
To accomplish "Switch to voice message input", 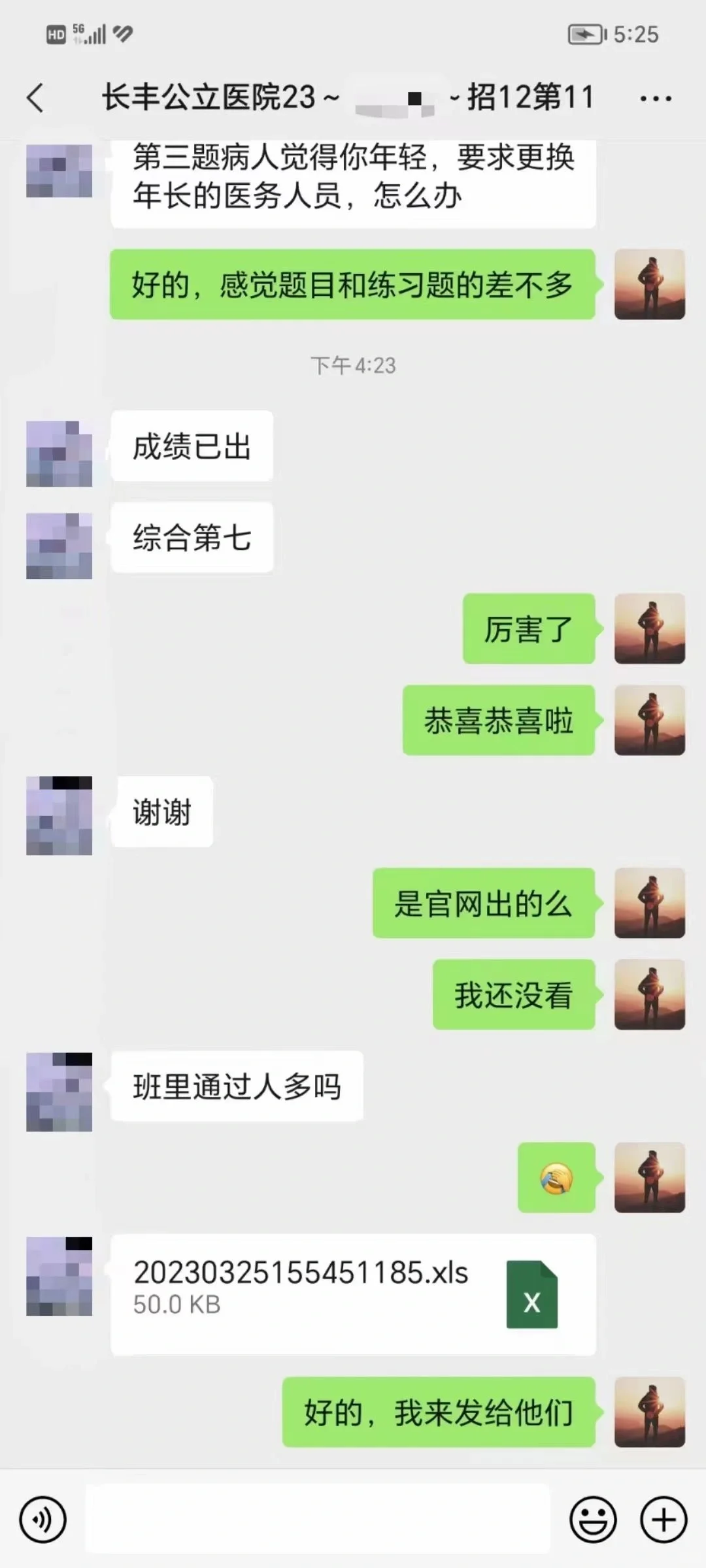I will point(43,1520).
